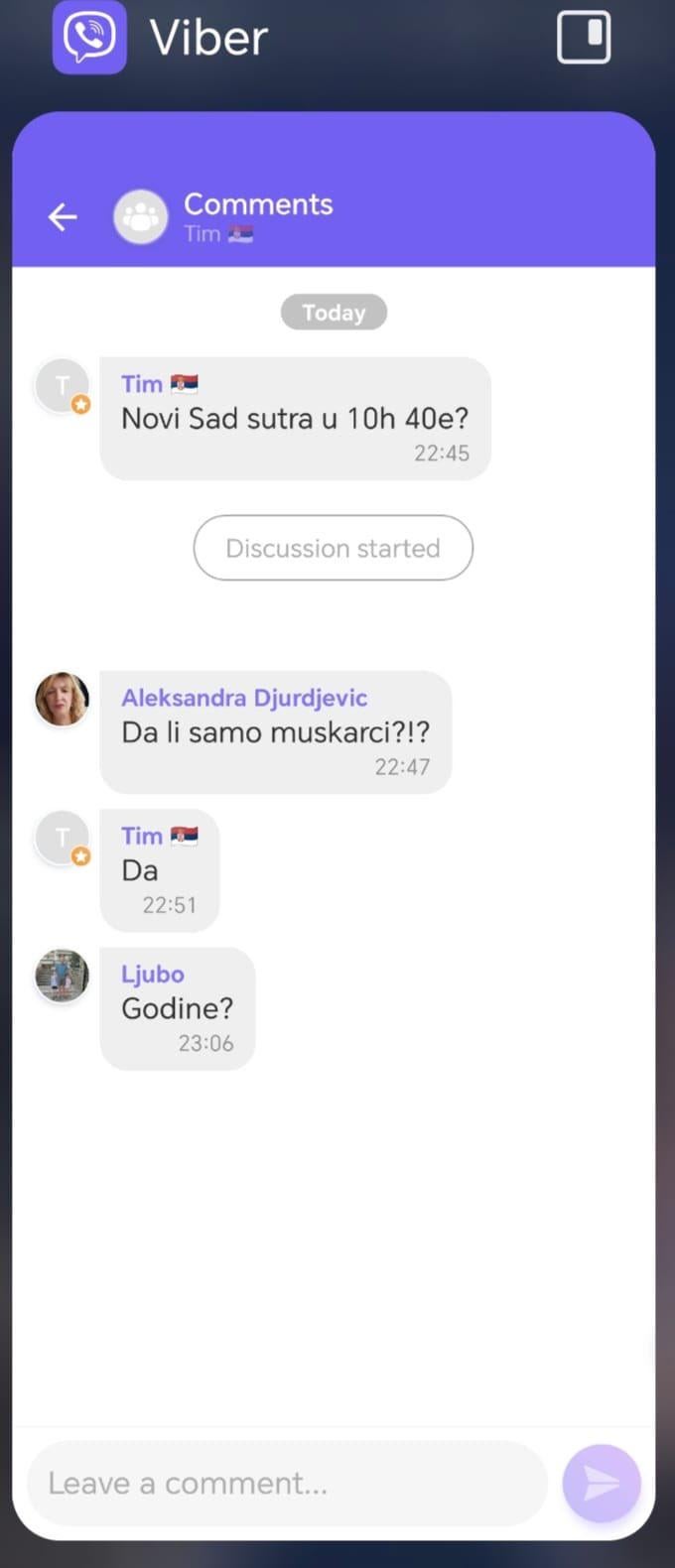The height and width of the screenshot is (1568, 675).
Task: Tap Tim's avatar next to "Da" reply
Action: tap(63, 837)
